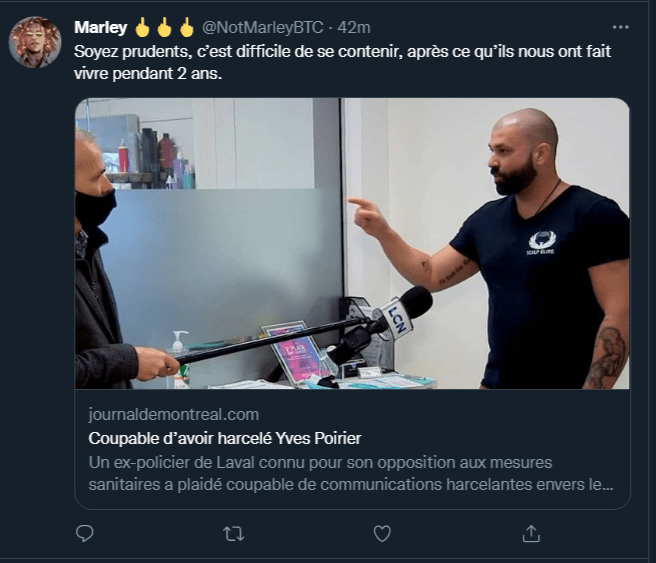Share Marley's tweet
Viewport: 656px width, 563px height.
coord(531,534)
